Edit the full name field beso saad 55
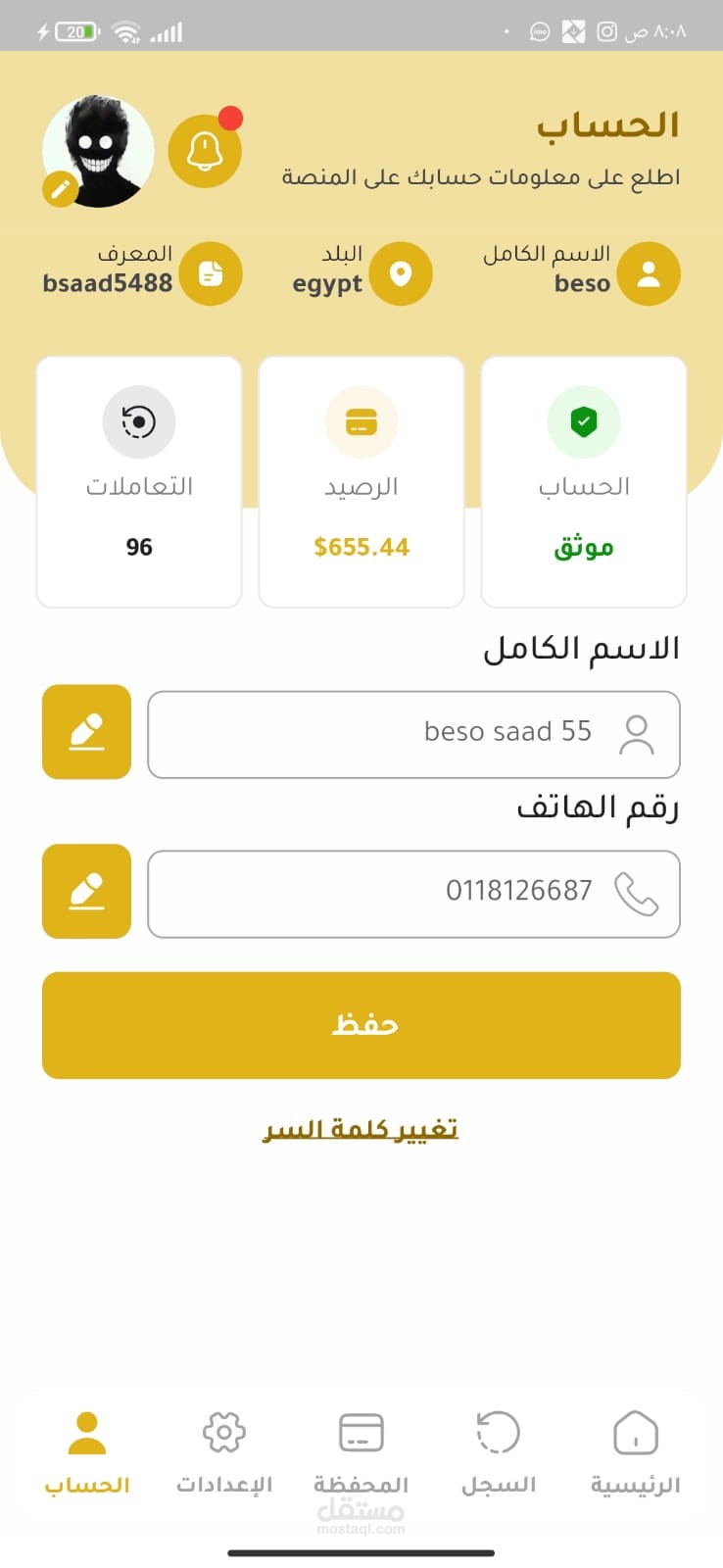The image size is (723, 1568). point(413,734)
